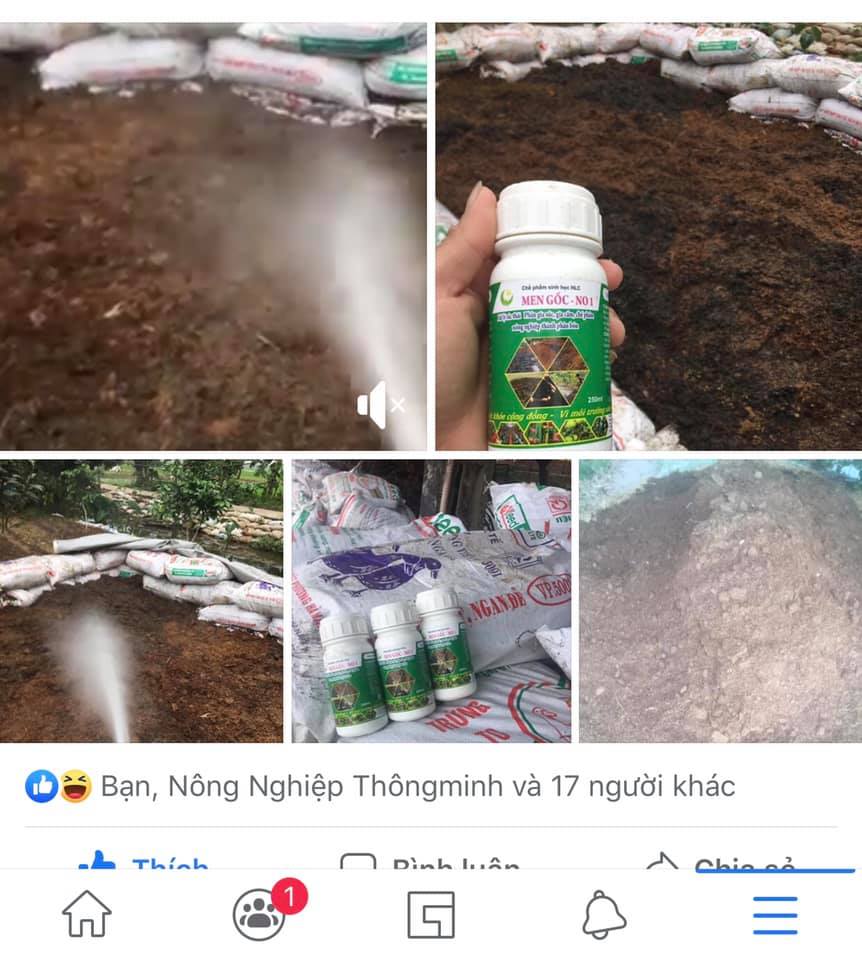Open the Groups tab with one notification
The height and width of the screenshot is (960, 862).
click(260, 914)
